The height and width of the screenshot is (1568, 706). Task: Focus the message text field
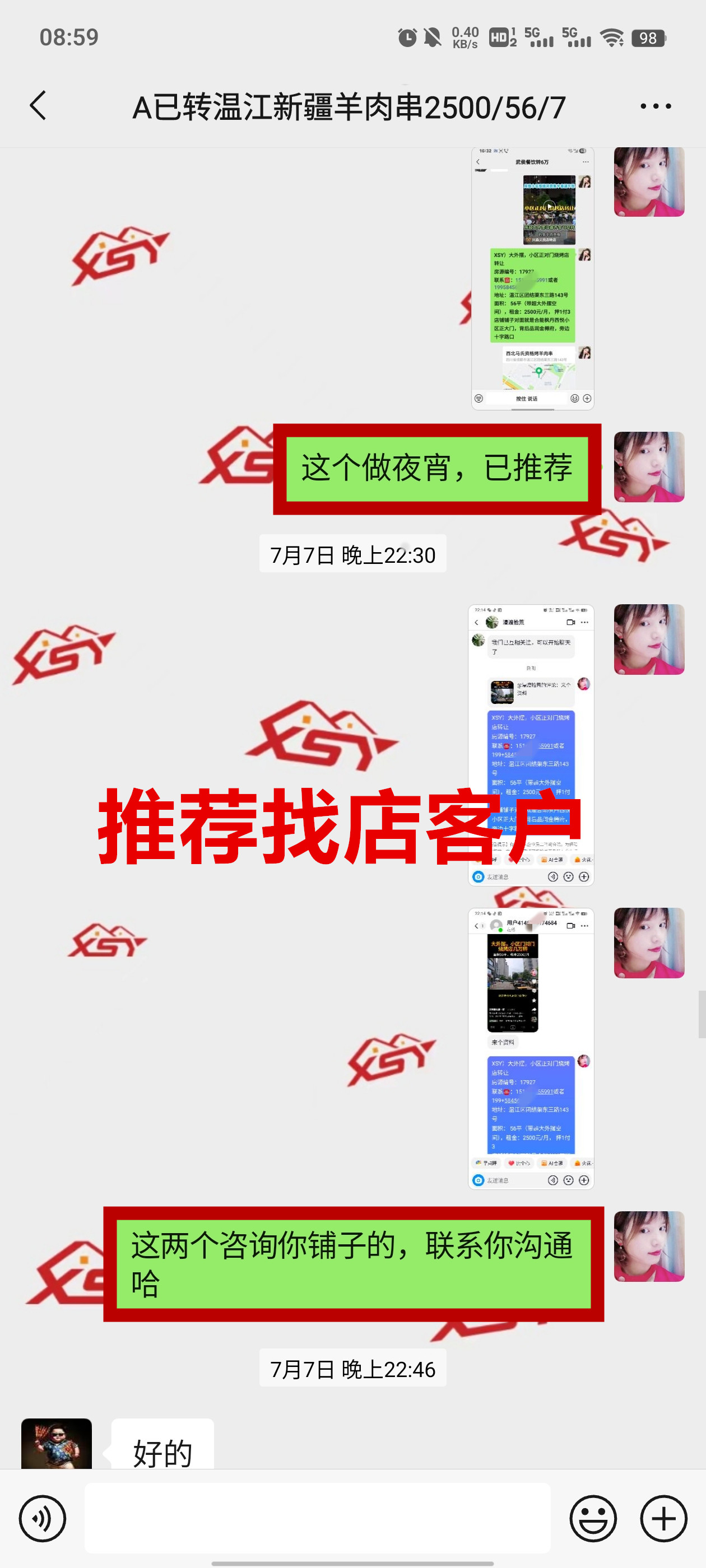(x=317, y=1518)
